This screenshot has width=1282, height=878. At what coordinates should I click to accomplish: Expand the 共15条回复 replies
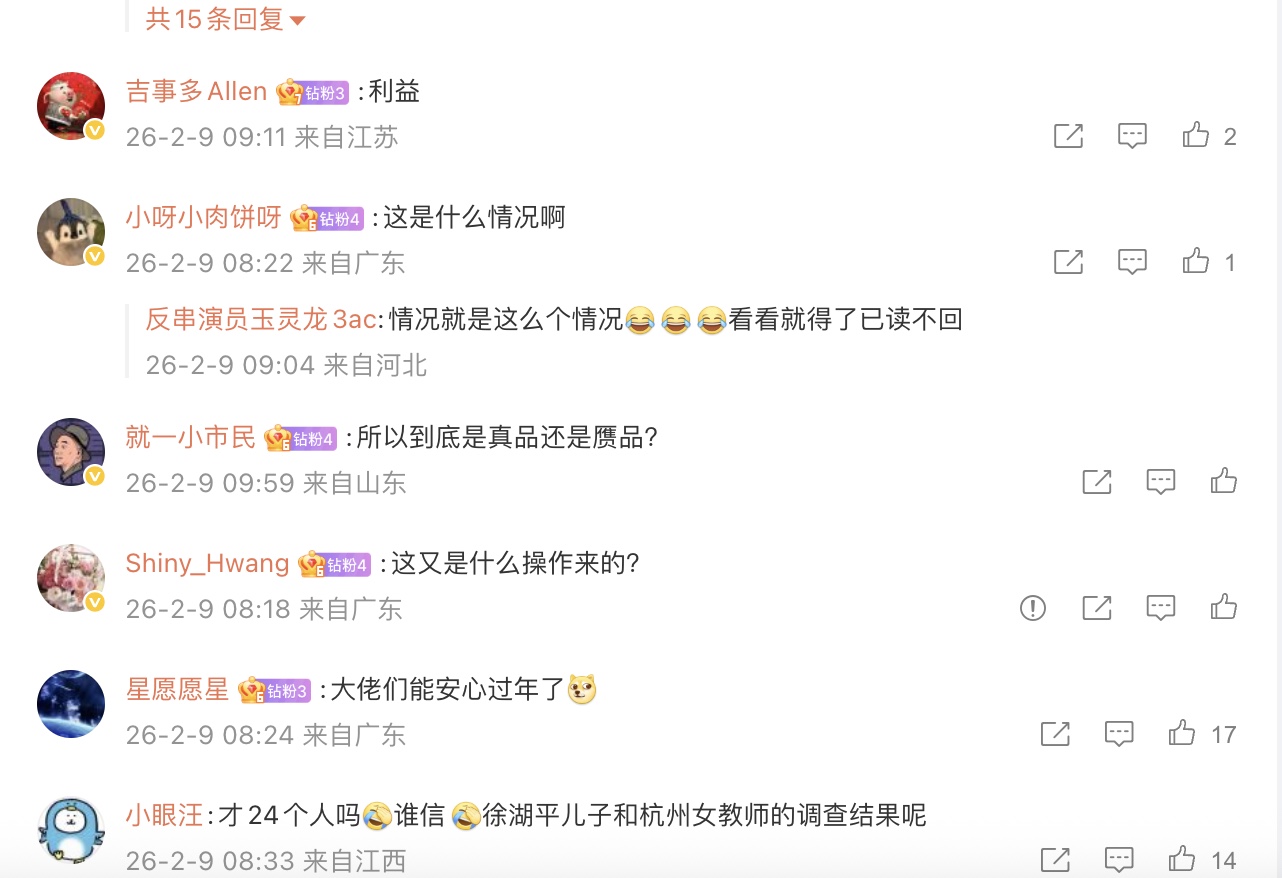click(x=226, y=19)
